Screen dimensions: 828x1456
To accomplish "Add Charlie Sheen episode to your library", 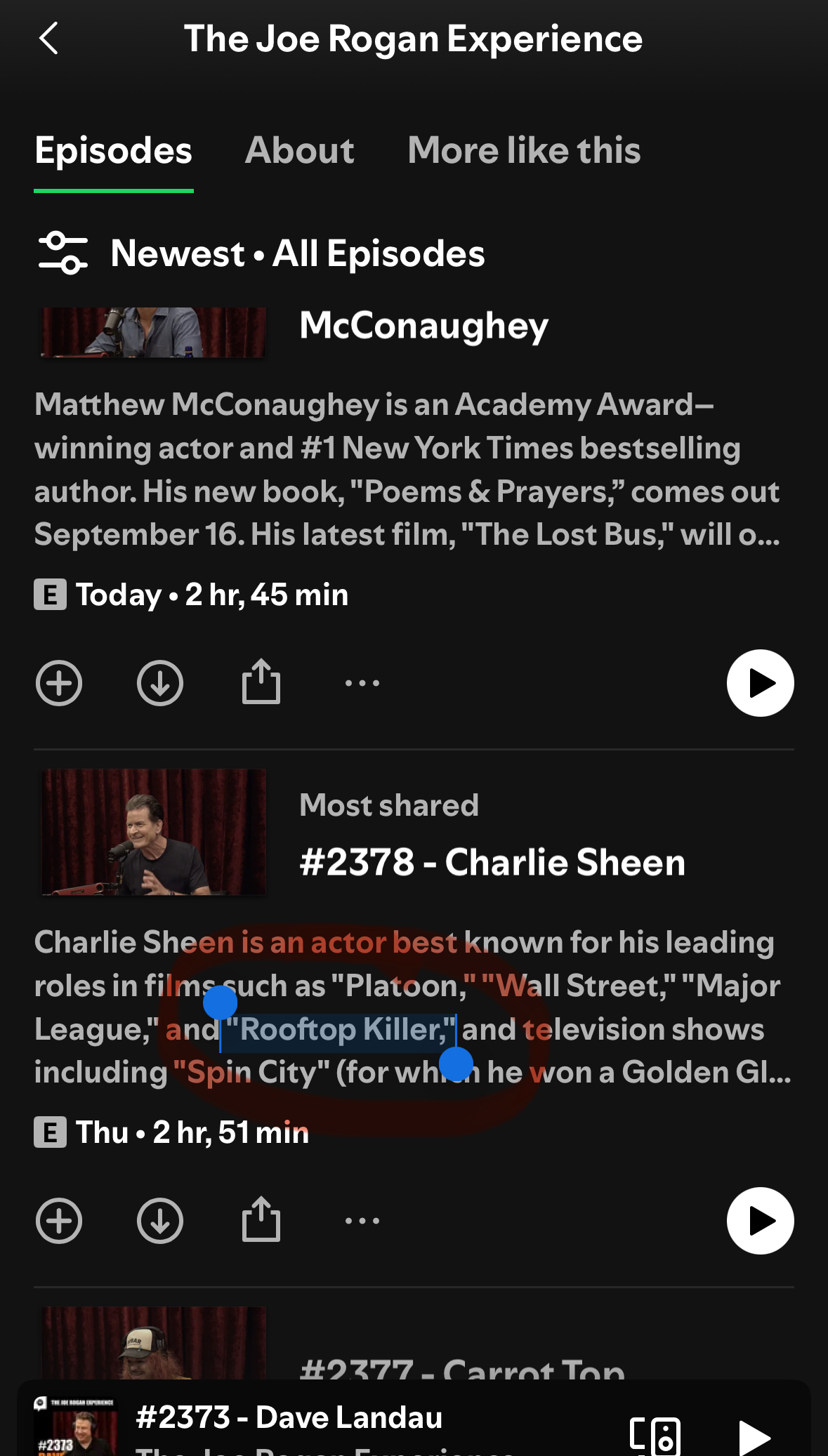I will coord(59,1221).
